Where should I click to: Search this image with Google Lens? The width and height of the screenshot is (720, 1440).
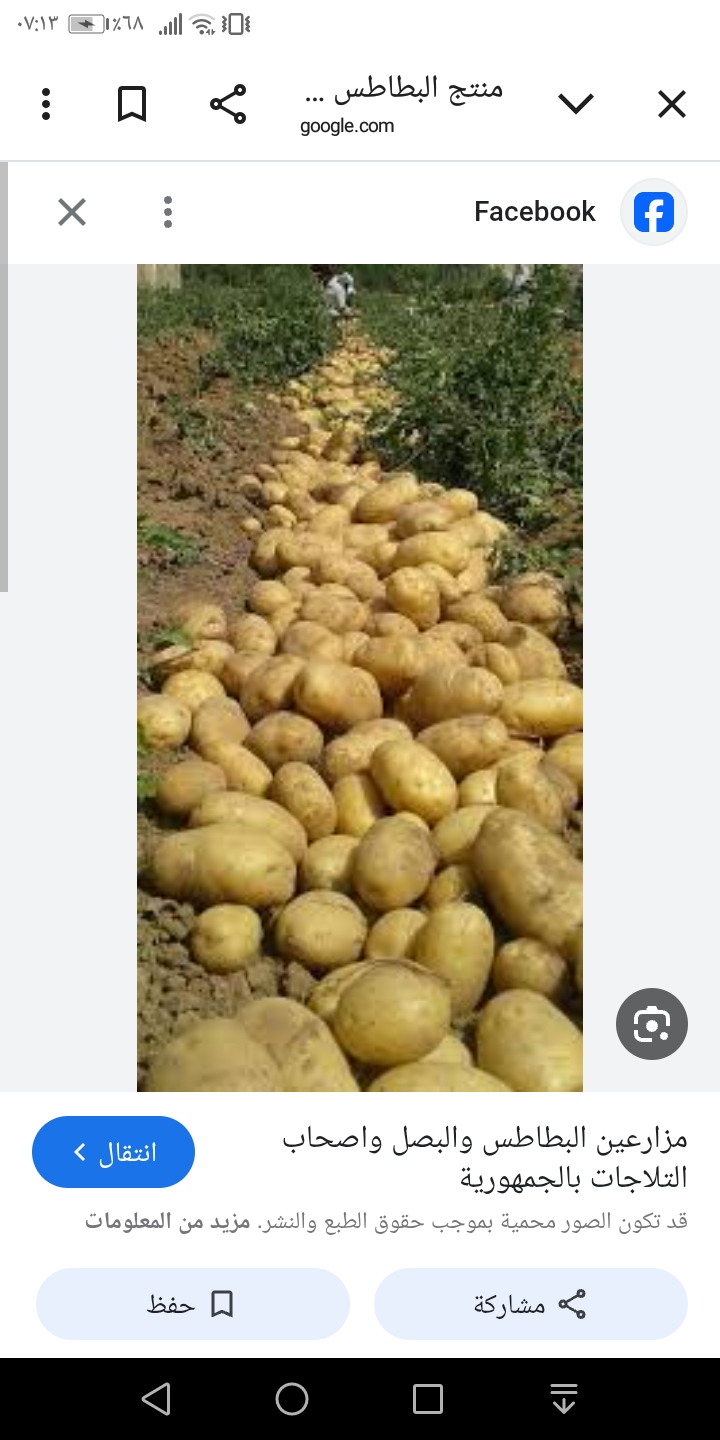[x=652, y=1024]
